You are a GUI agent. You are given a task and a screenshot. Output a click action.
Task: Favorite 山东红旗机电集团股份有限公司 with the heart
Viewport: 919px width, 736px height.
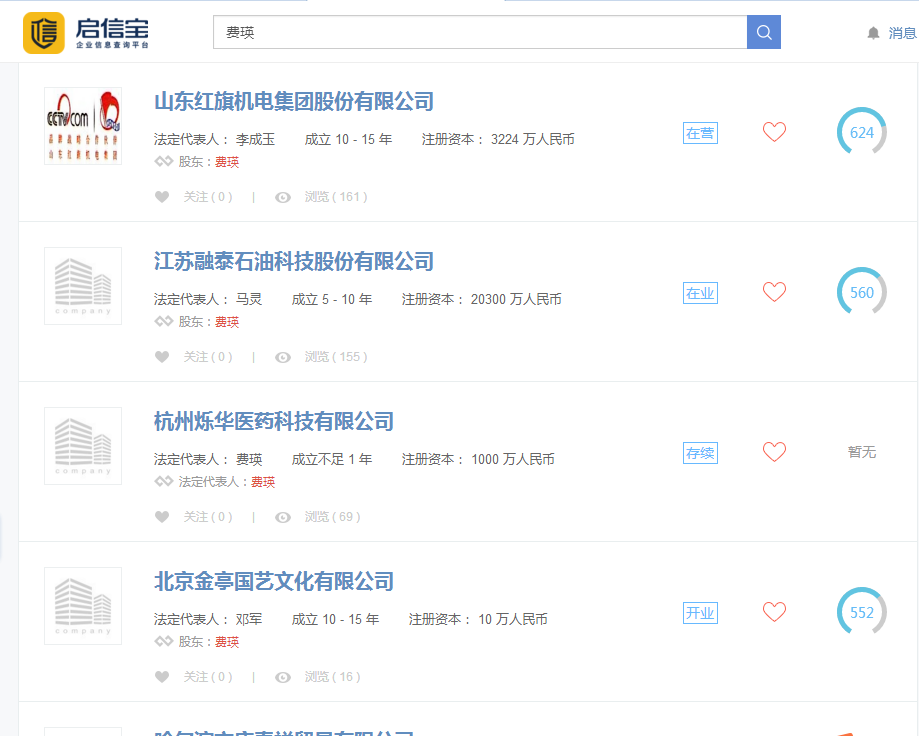point(774,132)
